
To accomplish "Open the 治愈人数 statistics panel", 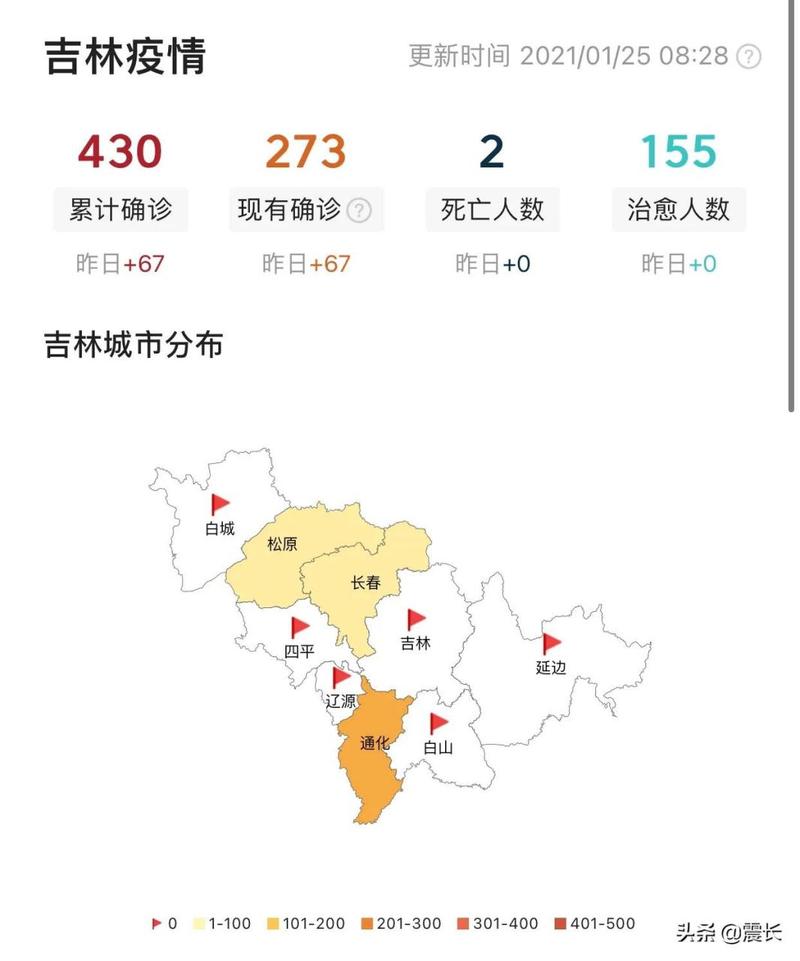I will (677, 210).
